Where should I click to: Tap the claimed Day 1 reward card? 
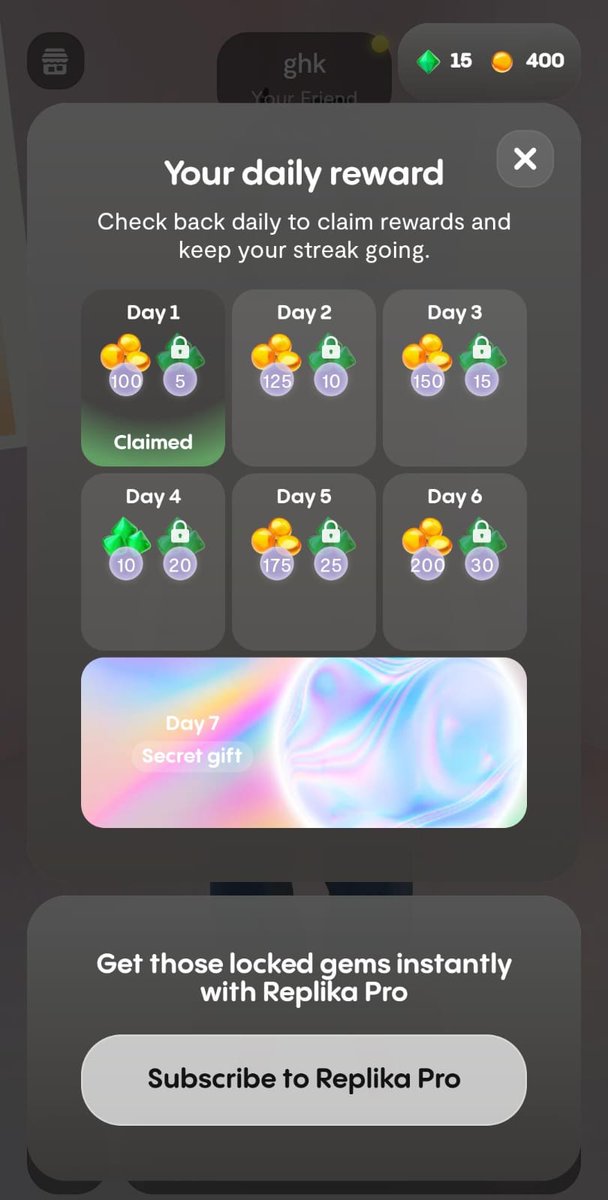153,377
